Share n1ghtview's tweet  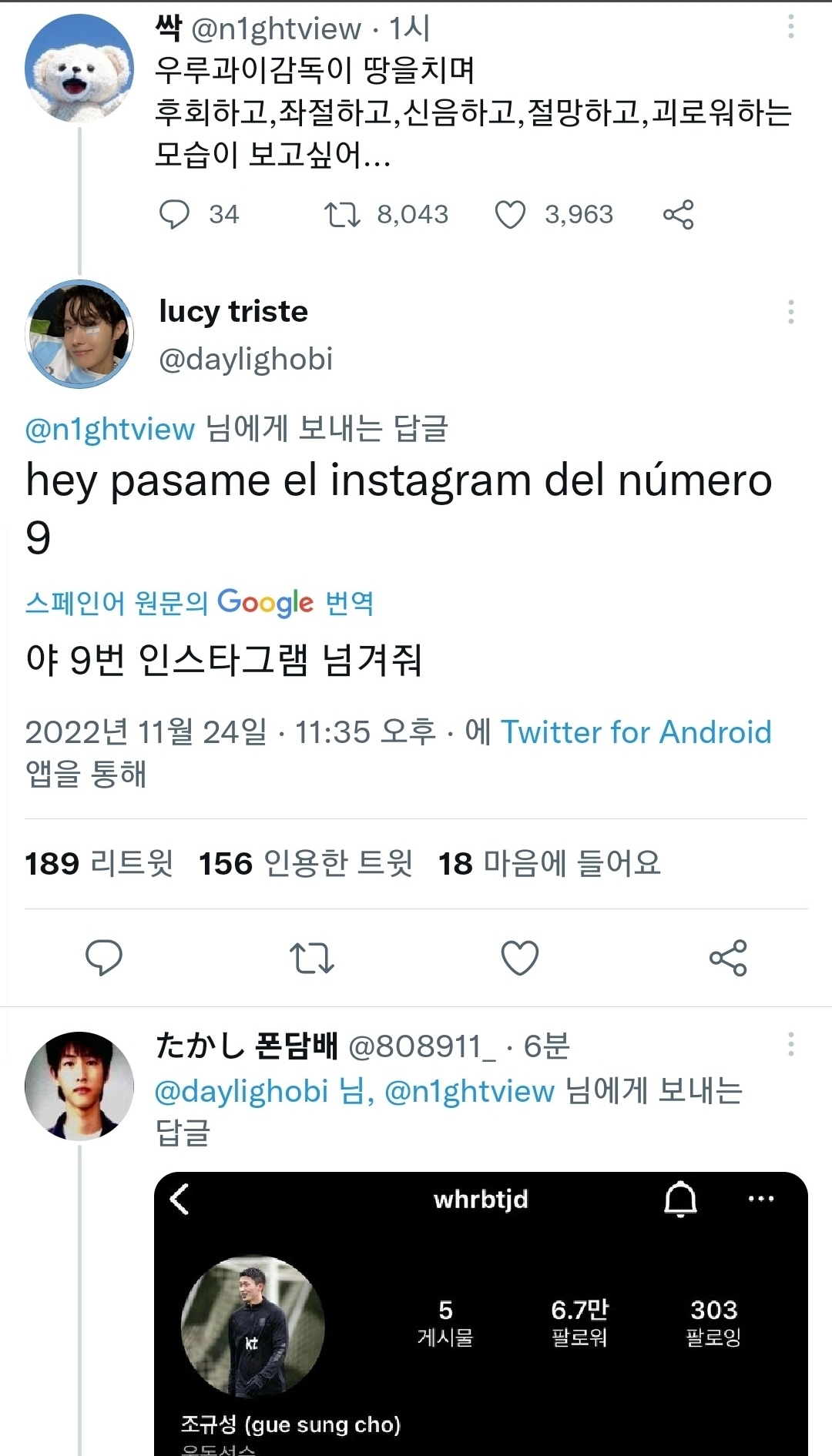tap(678, 214)
